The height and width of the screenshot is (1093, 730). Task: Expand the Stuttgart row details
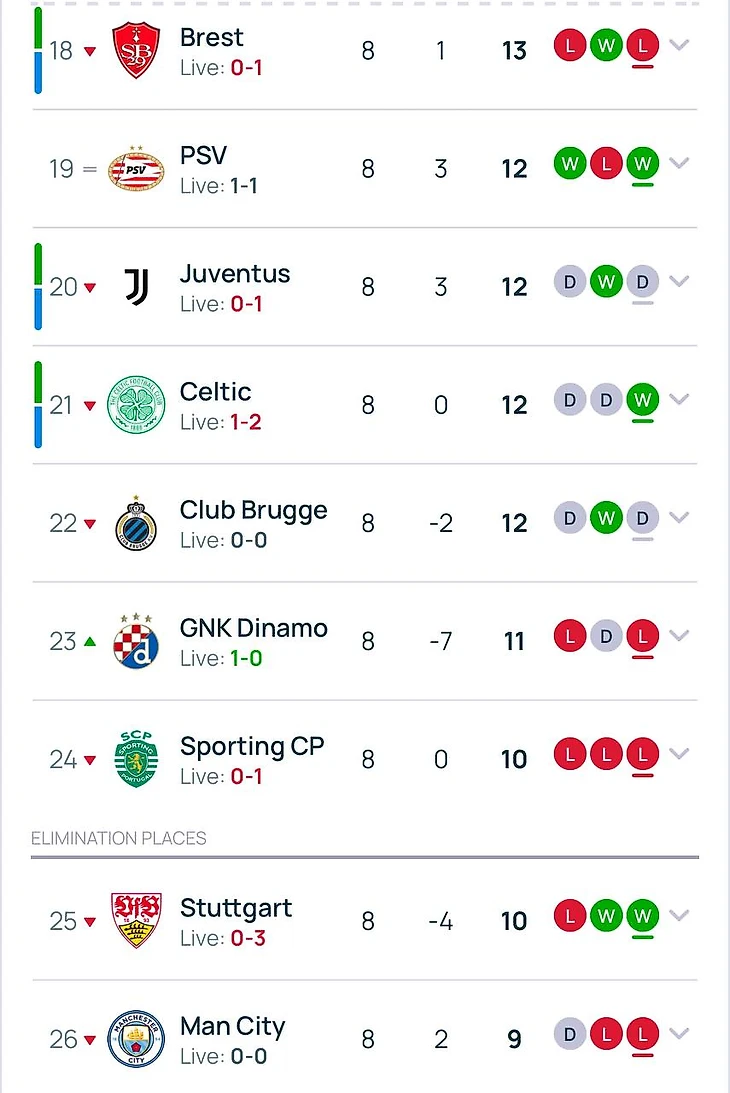[x=679, y=916]
